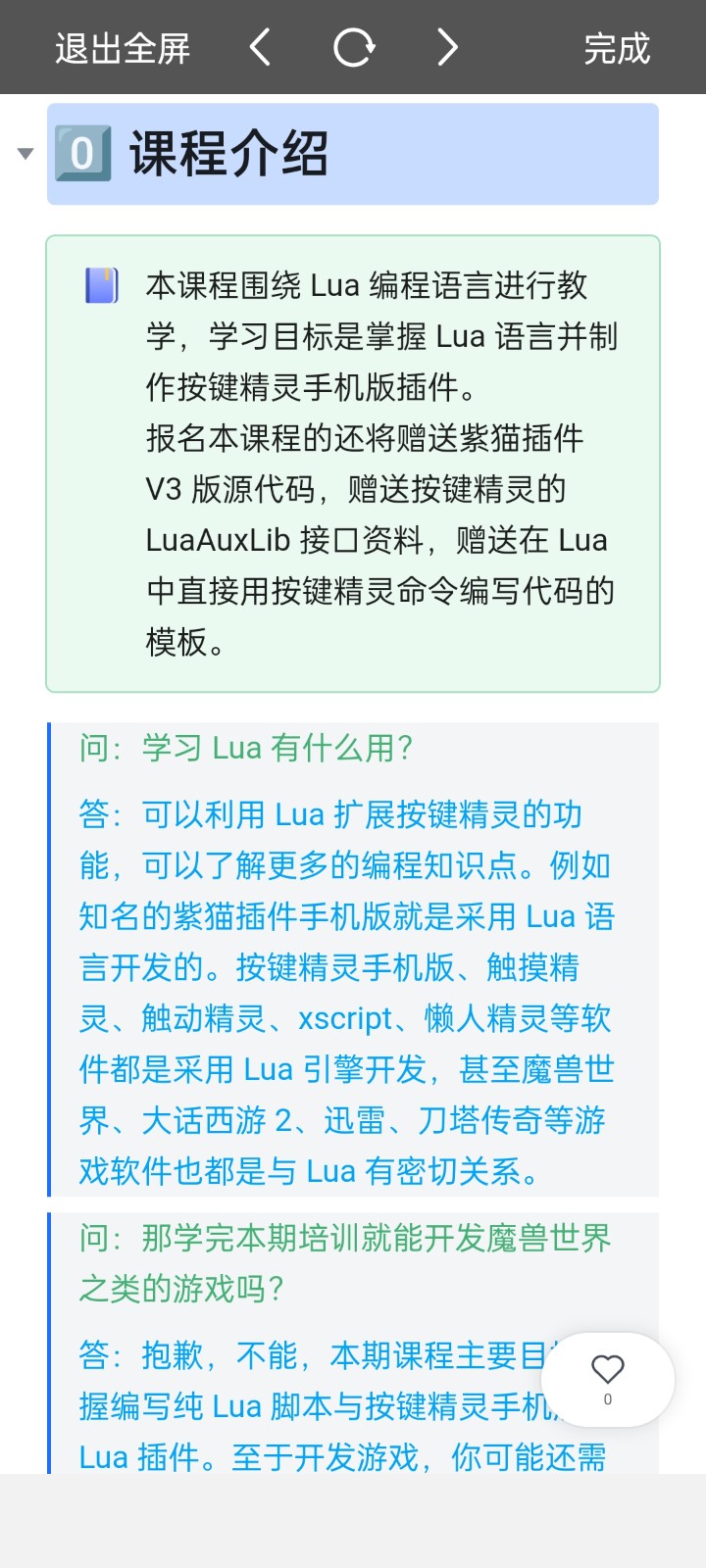The width and height of the screenshot is (706, 1568).
Task: Tap 完成 to finish
Action: [x=617, y=48]
